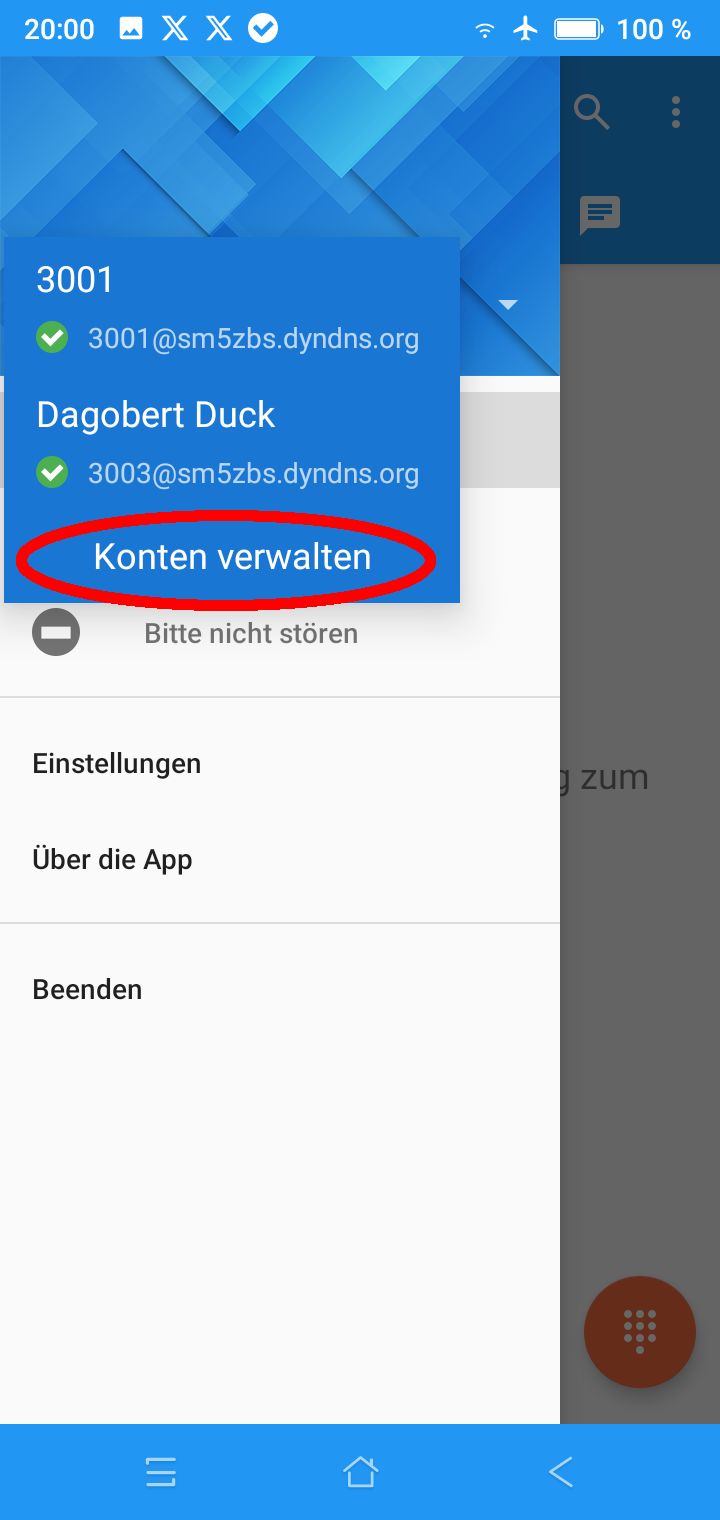Toggle Bitte nicht stören
The width and height of the screenshot is (720, 1520).
(x=250, y=634)
